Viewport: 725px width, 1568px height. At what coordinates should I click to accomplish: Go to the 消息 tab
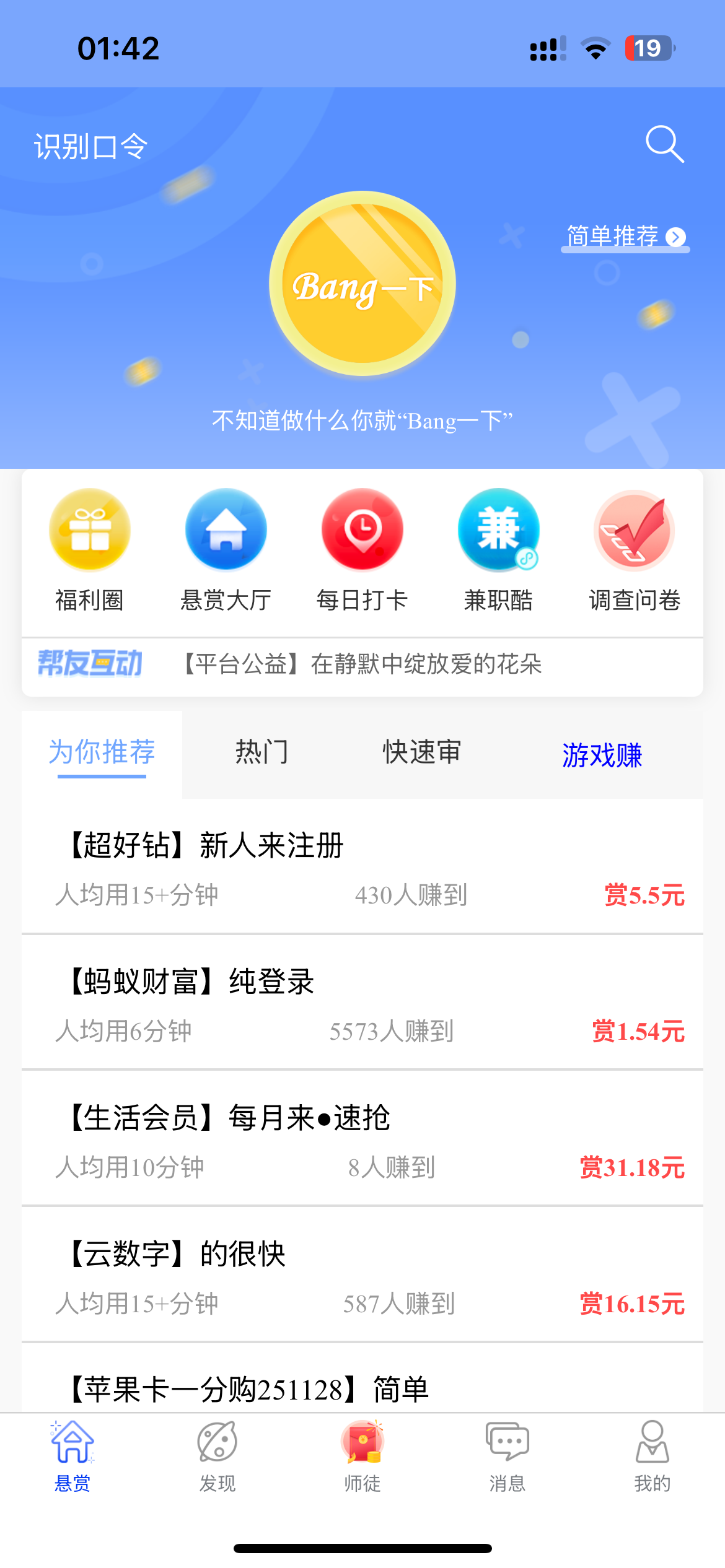point(507,1457)
